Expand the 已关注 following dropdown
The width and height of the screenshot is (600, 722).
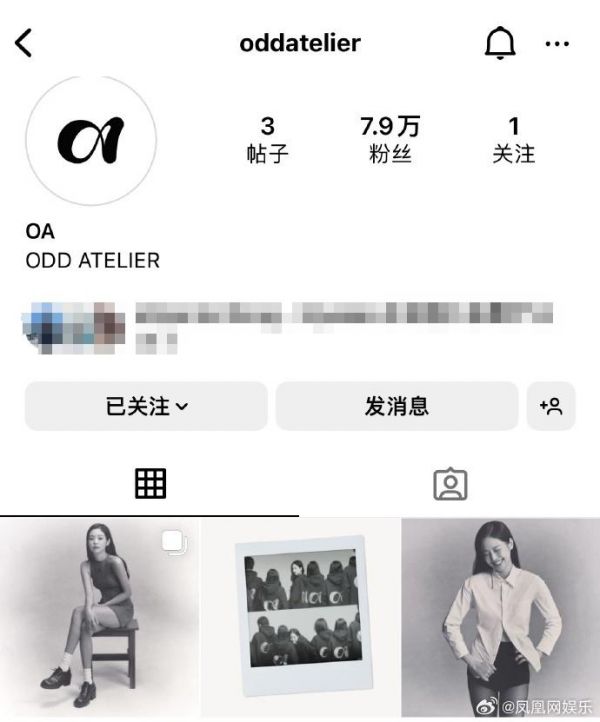(x=146, y=406)
